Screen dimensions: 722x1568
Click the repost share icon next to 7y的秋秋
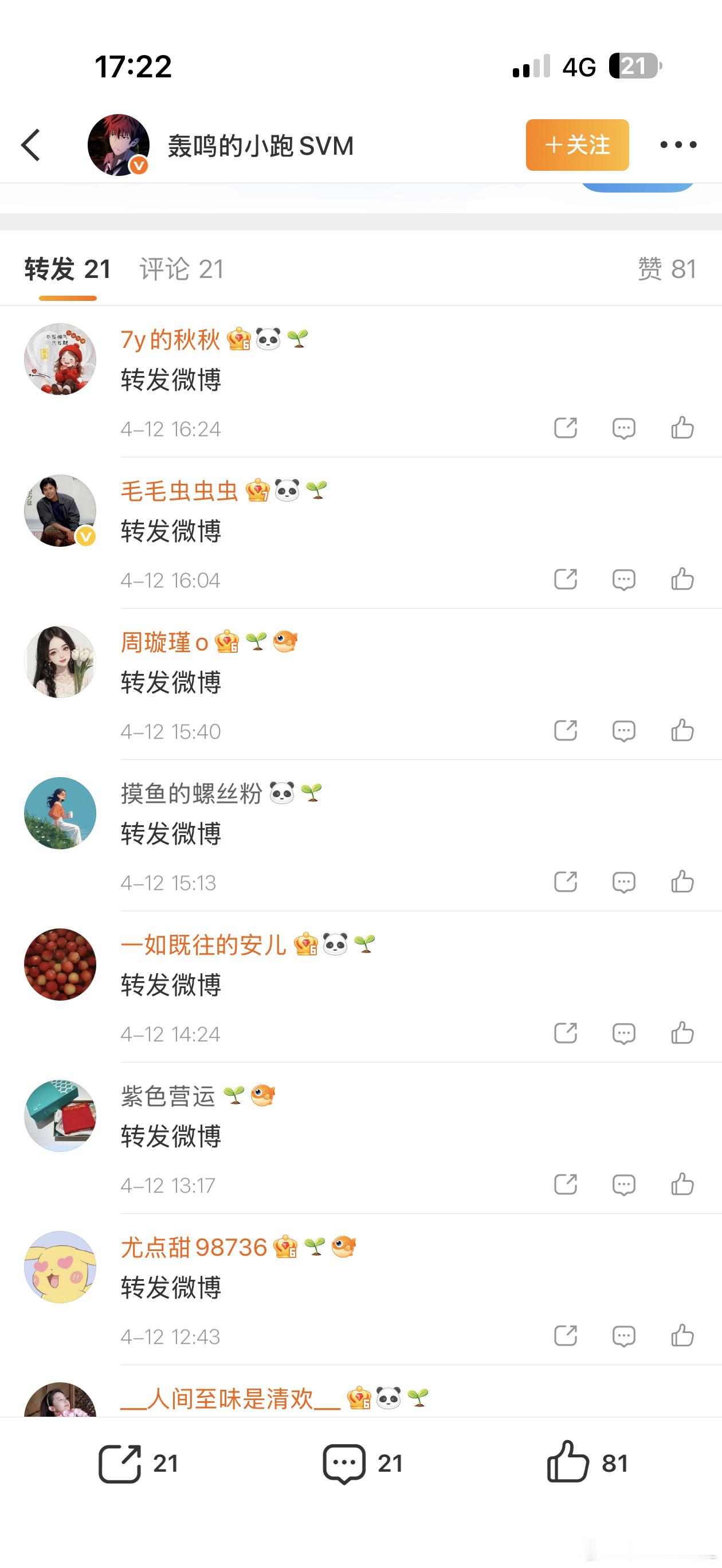pos(566,428)
